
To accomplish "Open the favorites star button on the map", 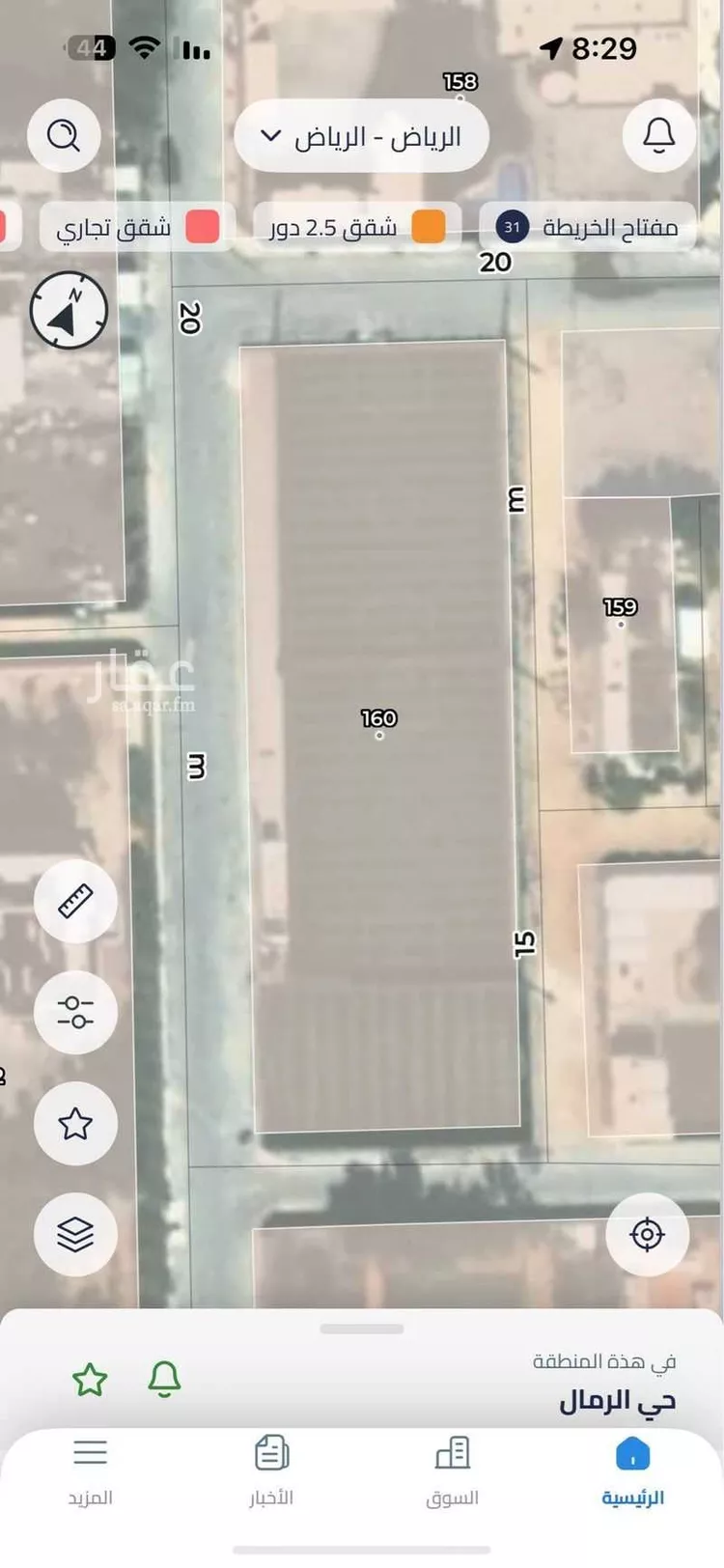I will click(75, 1123).
